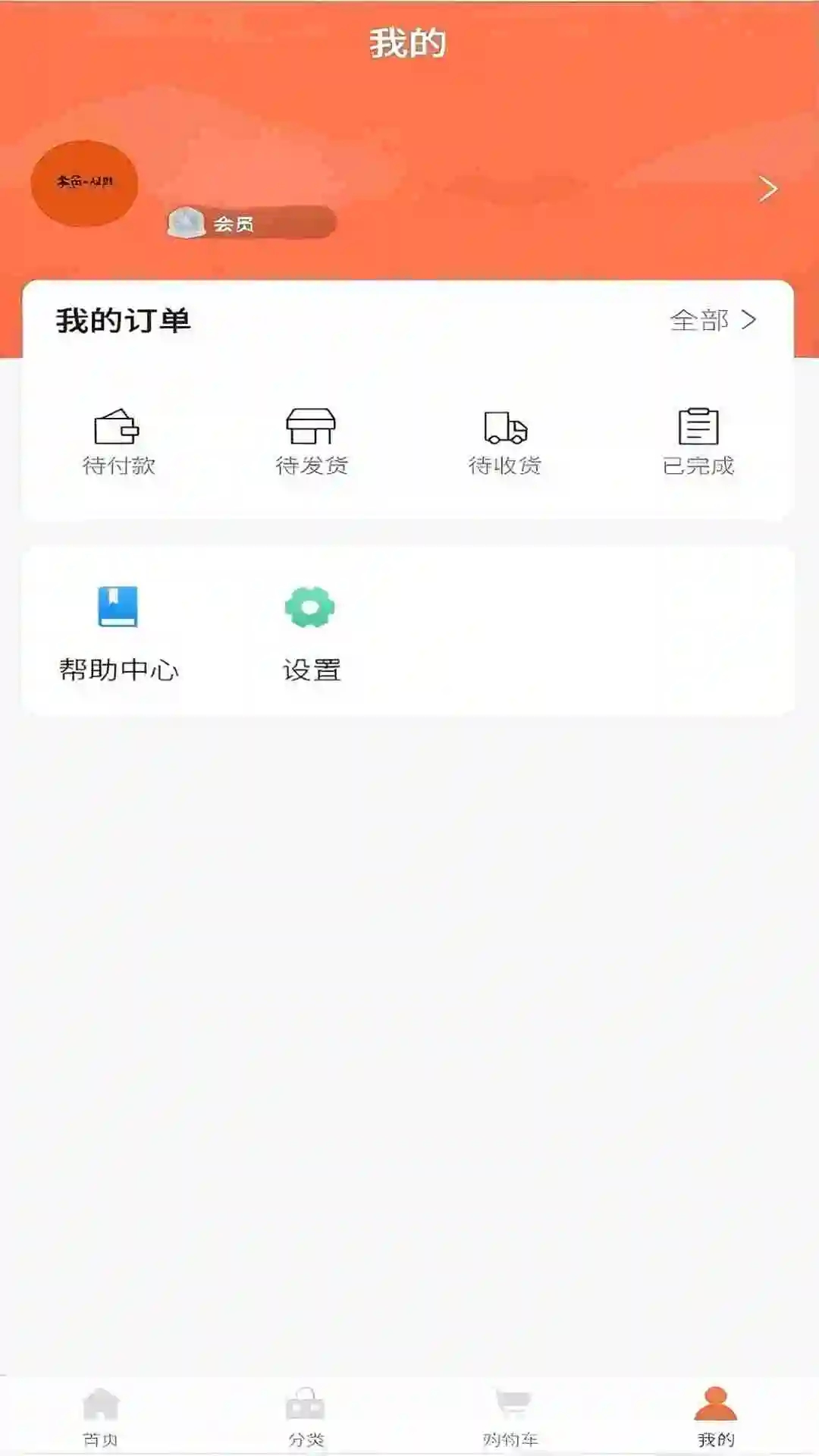Open the 会员 membership badge
Image resolution: width=819 pixels, height=1456 pixels.
click(251, 223)
